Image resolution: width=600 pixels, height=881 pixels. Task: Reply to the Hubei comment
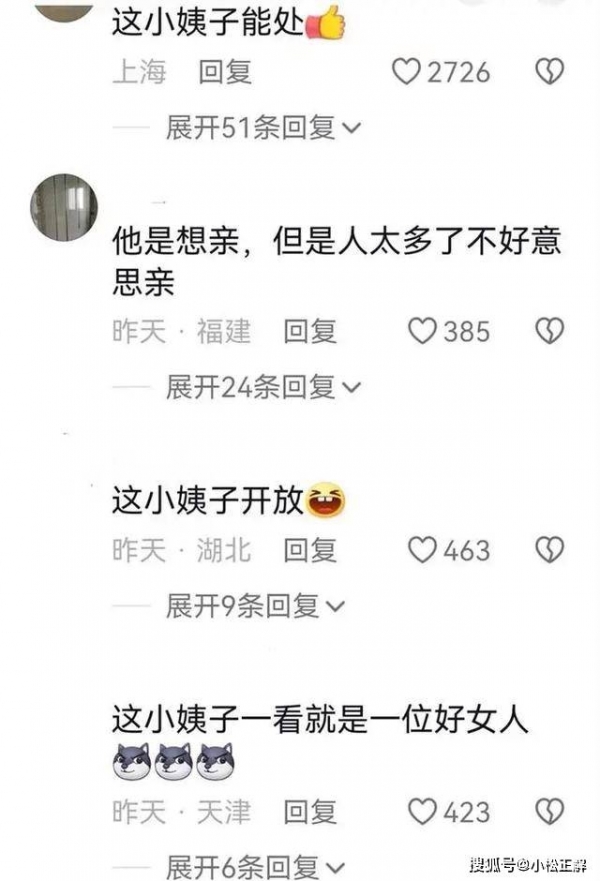pyautogui.click(x=310, y=550)
